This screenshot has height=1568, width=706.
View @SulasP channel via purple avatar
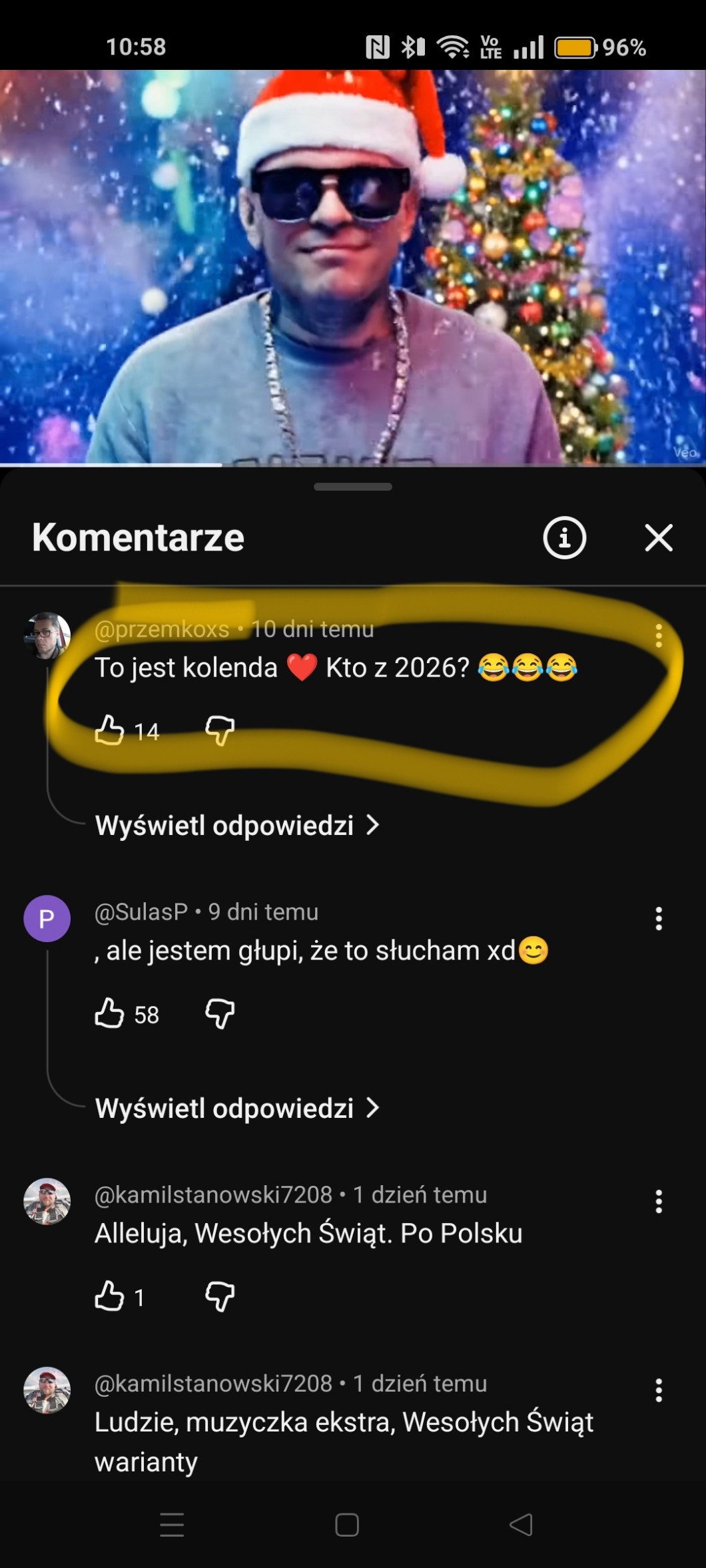pos(47,919)
